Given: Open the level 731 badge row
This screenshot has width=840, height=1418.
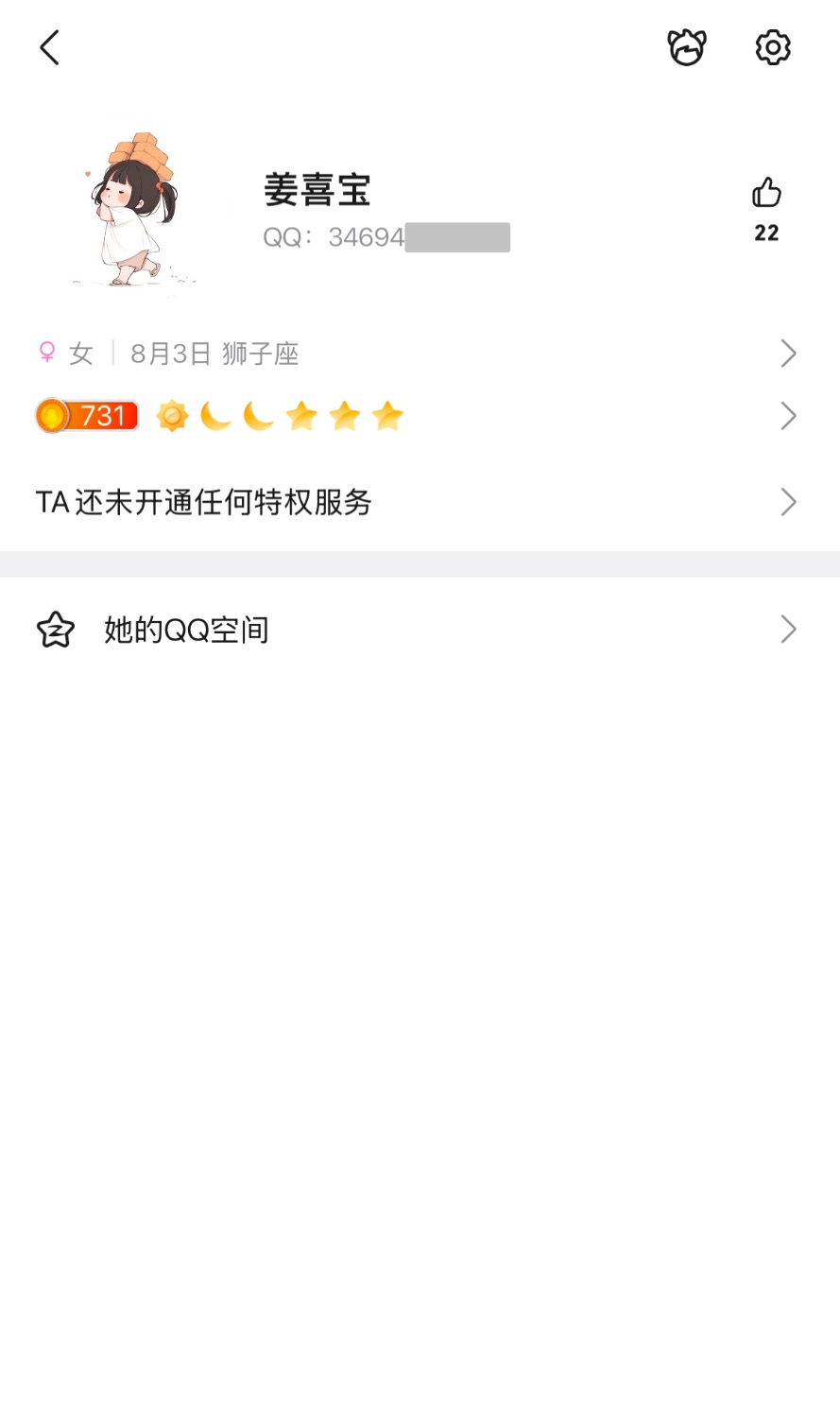Looking at the screenshot, I should click(416, 416).
